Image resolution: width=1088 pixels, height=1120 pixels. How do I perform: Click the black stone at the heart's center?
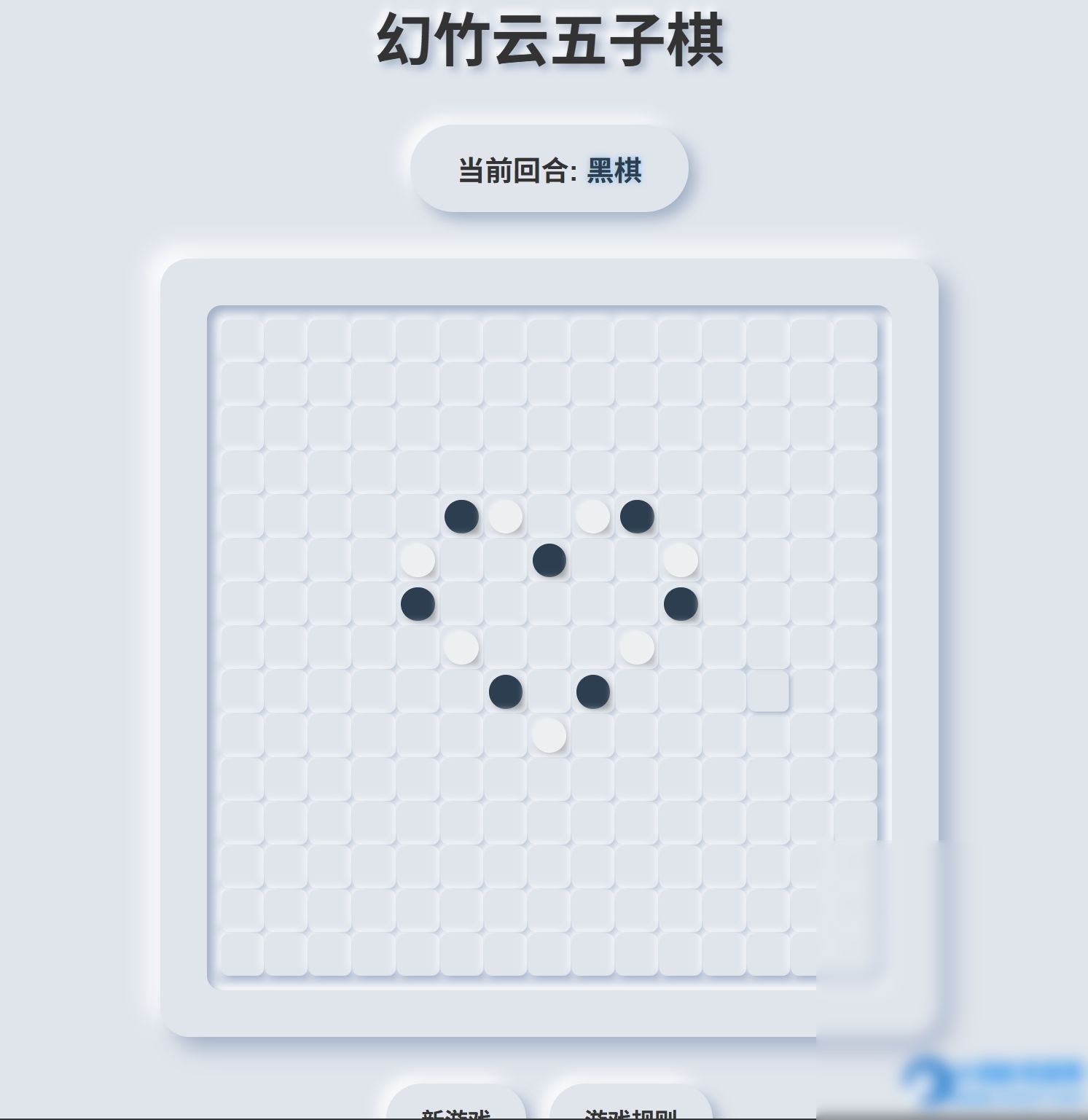tap(549, 560)
